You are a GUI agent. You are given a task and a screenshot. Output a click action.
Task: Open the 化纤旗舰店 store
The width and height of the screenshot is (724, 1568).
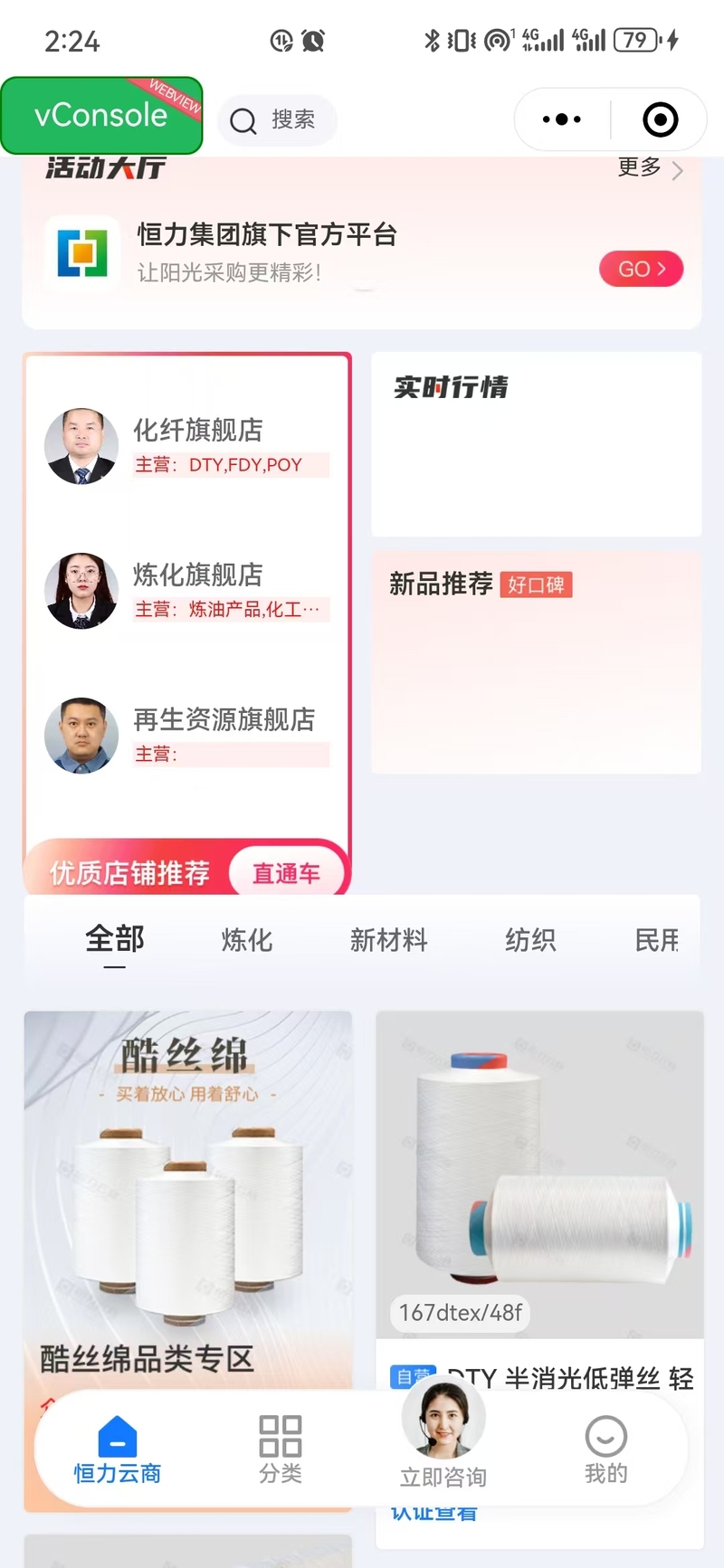186,445
